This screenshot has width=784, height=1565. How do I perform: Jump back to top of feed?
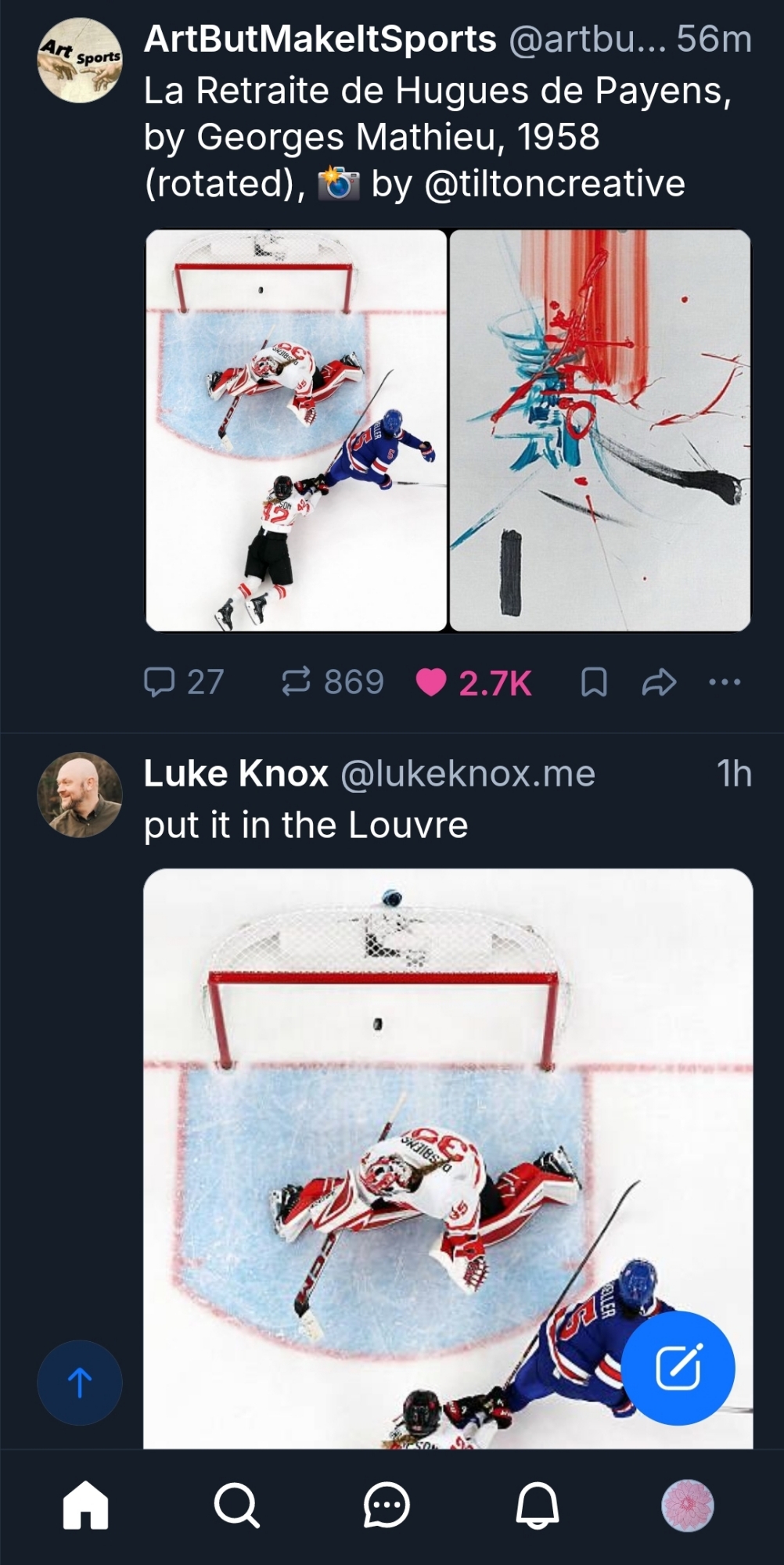80,1383
